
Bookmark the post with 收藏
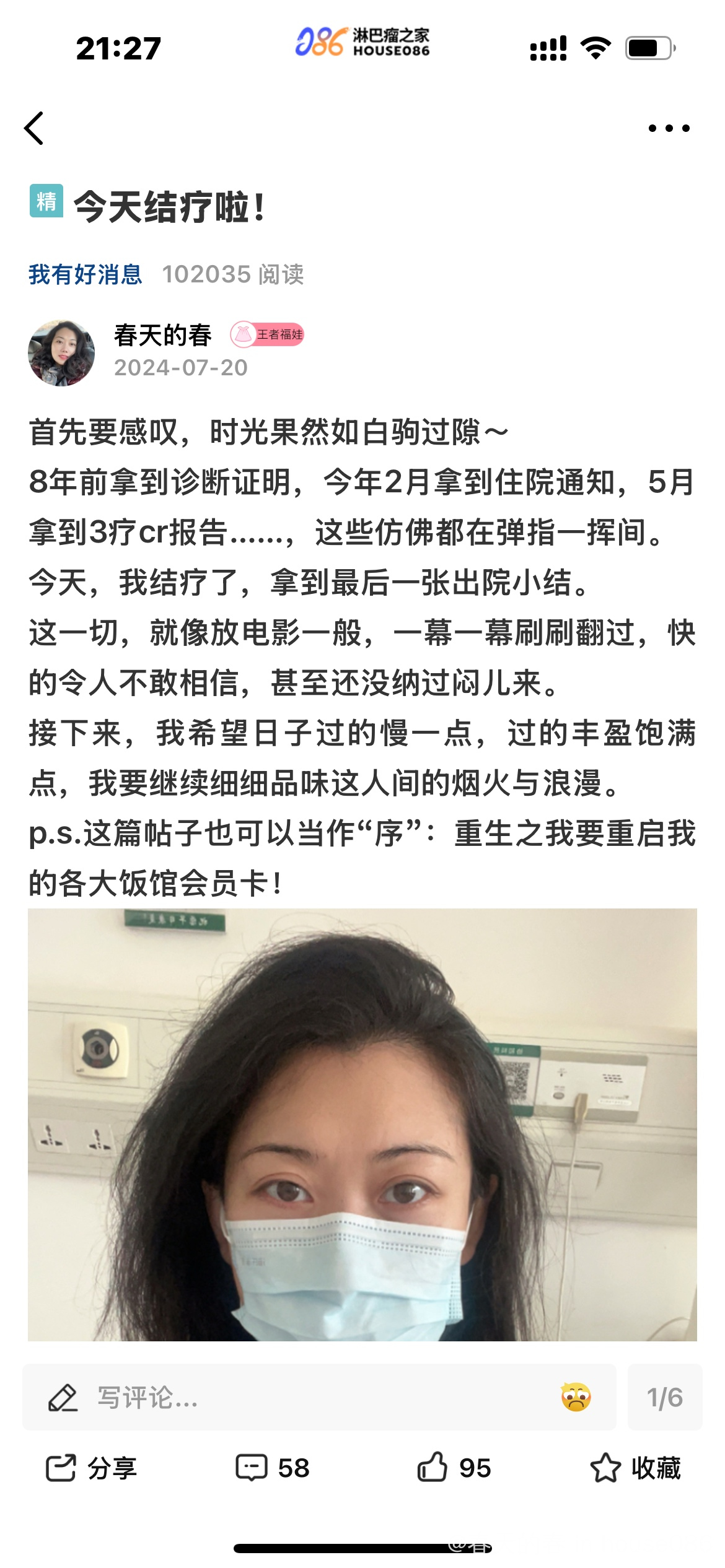636,1468
